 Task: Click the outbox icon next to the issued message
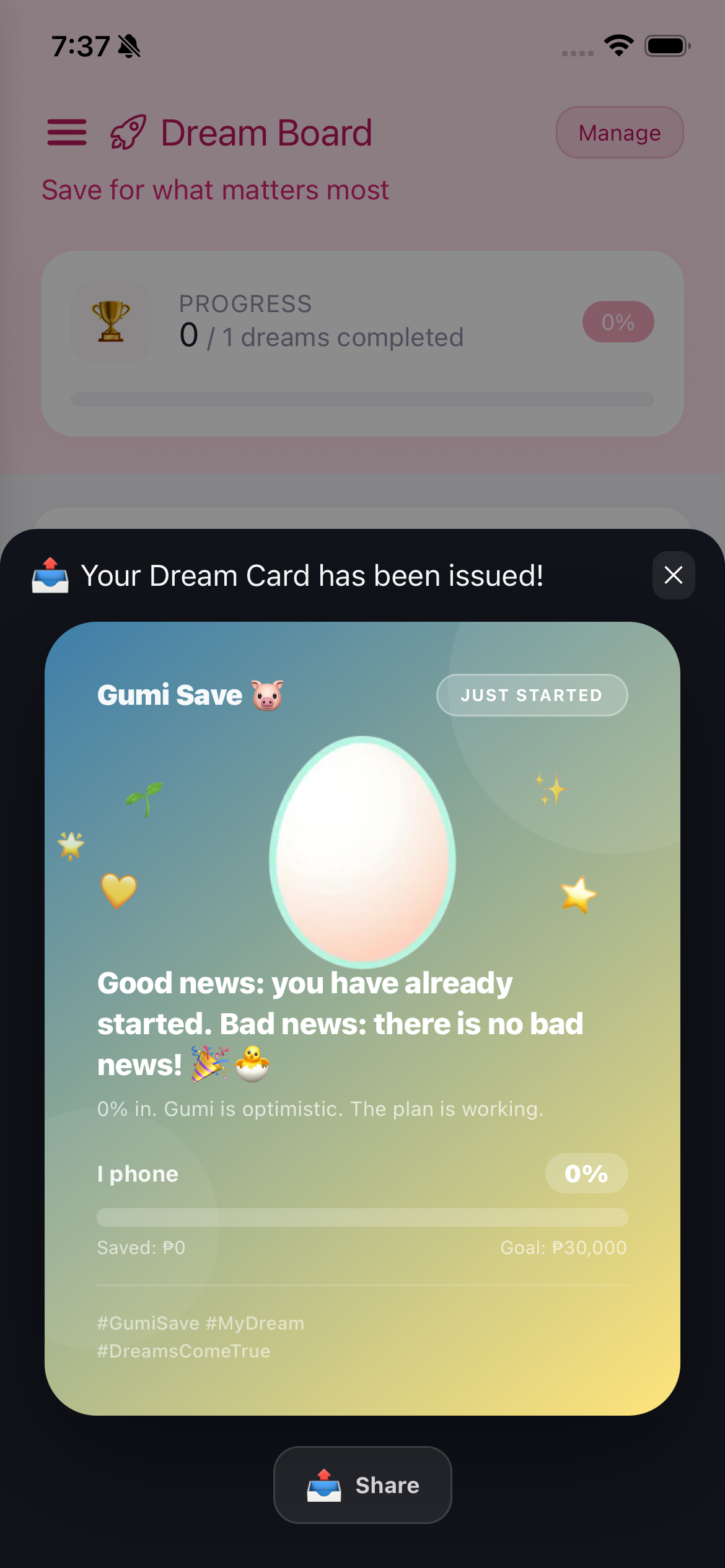pyautogui.click(x=51, y=575)
